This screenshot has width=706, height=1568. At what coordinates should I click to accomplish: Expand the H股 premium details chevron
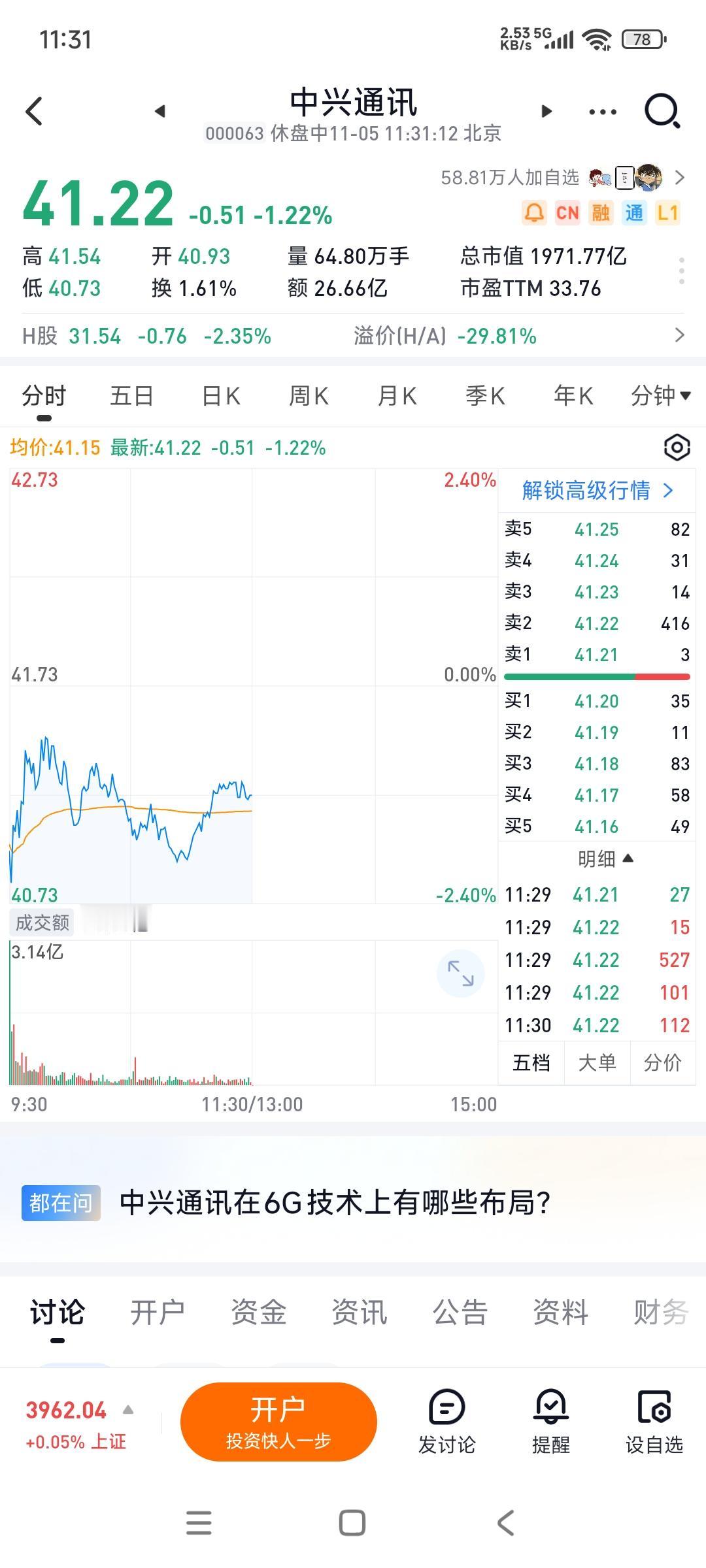[680, 336]
